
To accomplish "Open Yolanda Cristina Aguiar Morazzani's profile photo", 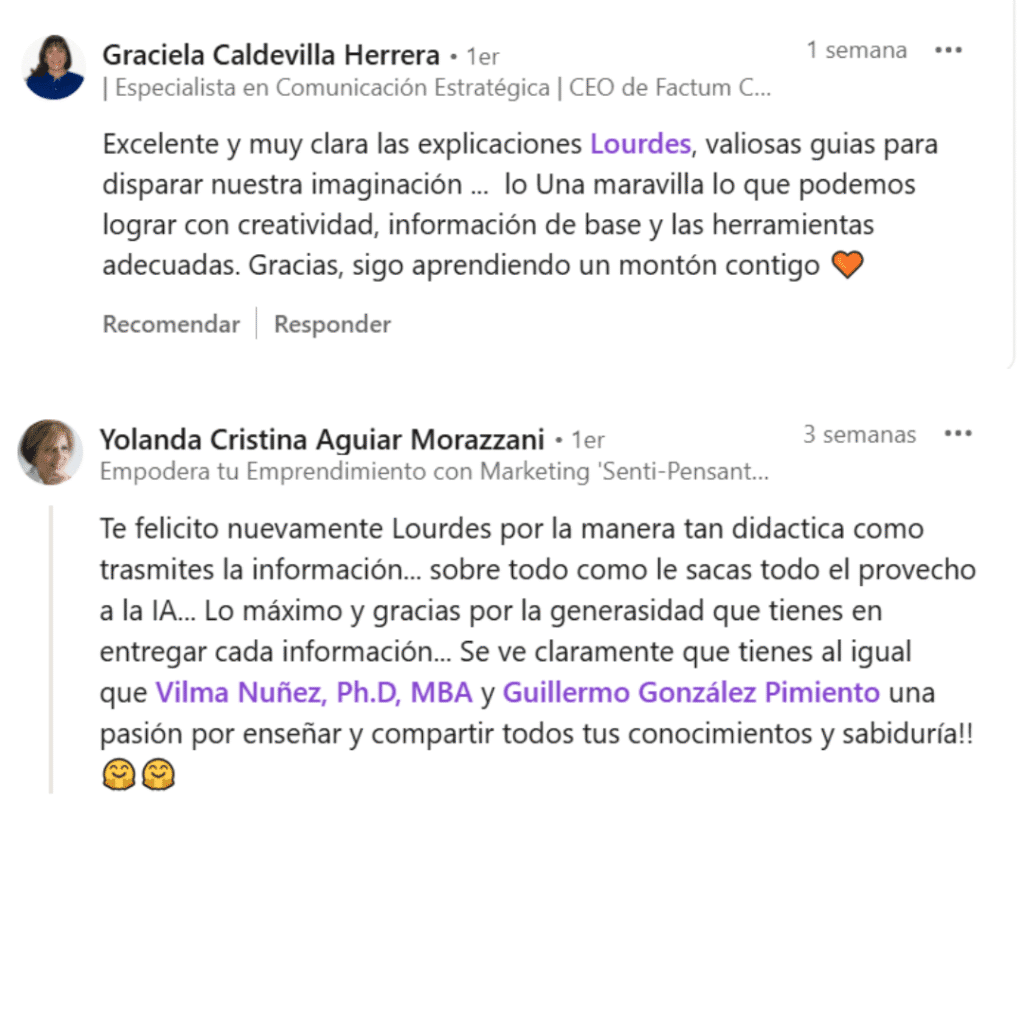I will click(x=50, y=451).
